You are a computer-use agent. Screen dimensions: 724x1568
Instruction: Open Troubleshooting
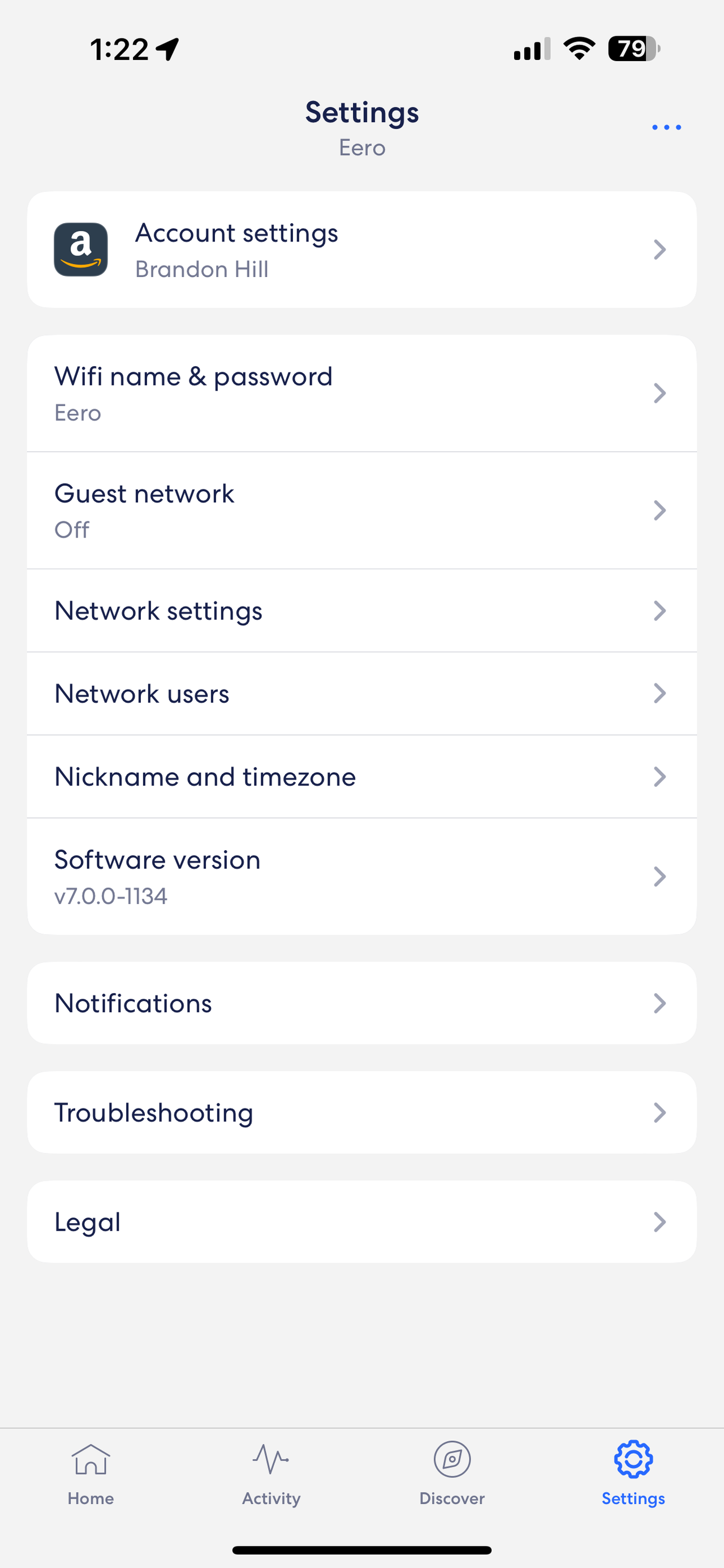point(361,1113)
